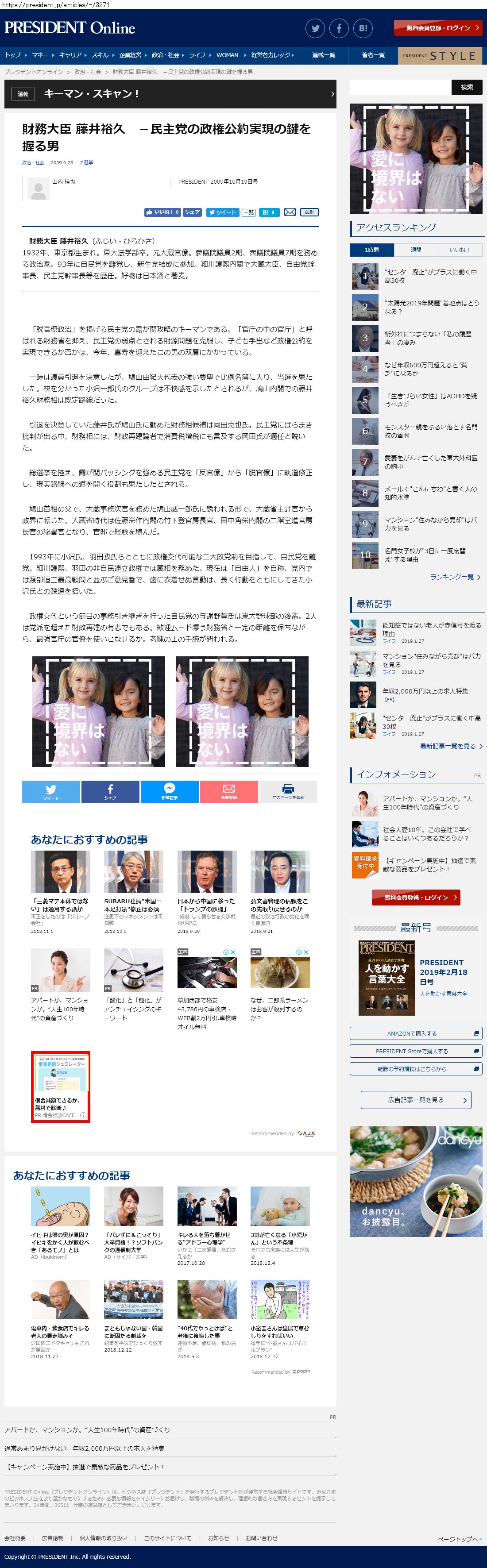
Task: Switch the access ranking to 週間
Action: point(416,250)
